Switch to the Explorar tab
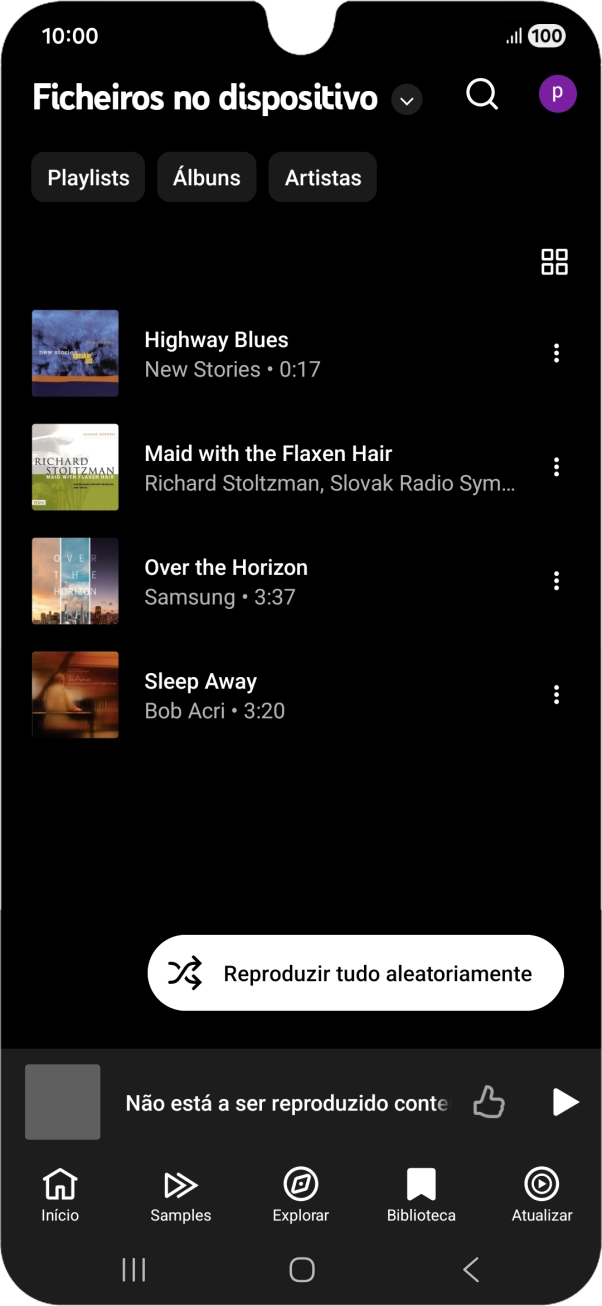Viewport: 602px width, 1306px height. pos(300,1195)
